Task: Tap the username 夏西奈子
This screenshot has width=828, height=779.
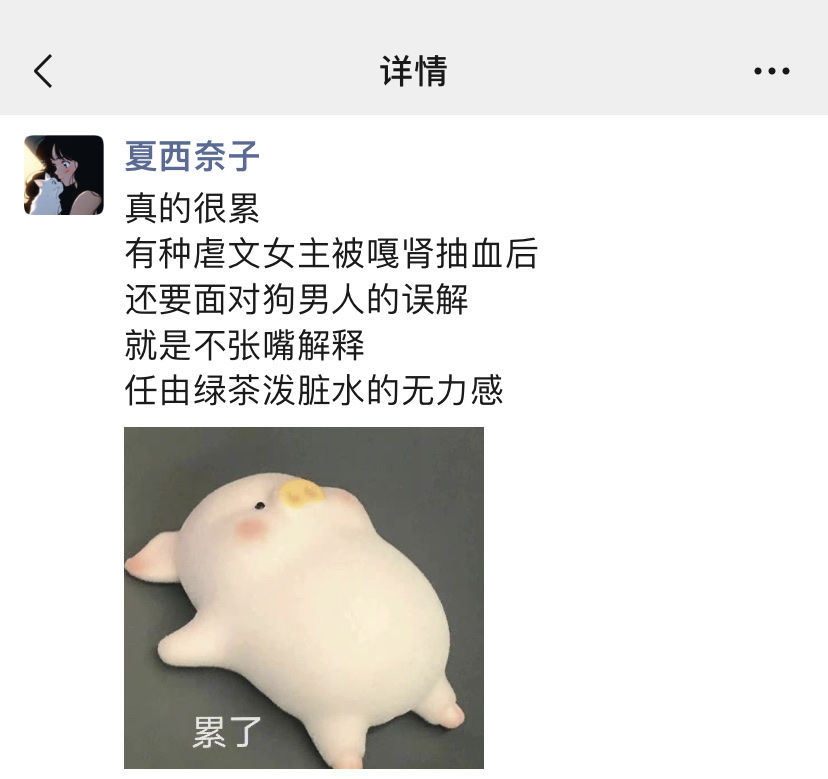Action: [x=192, y=156]
